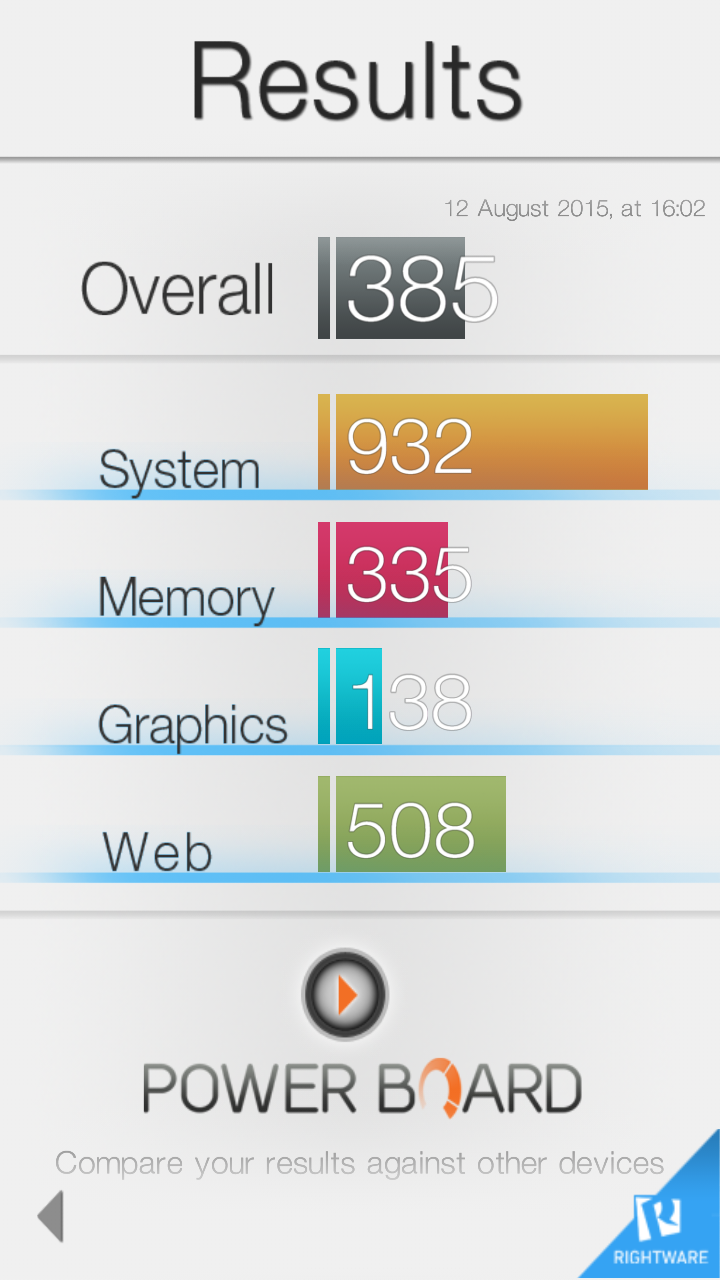
Task: View the Memory score breakdown
Action: (x=360, y=571)
